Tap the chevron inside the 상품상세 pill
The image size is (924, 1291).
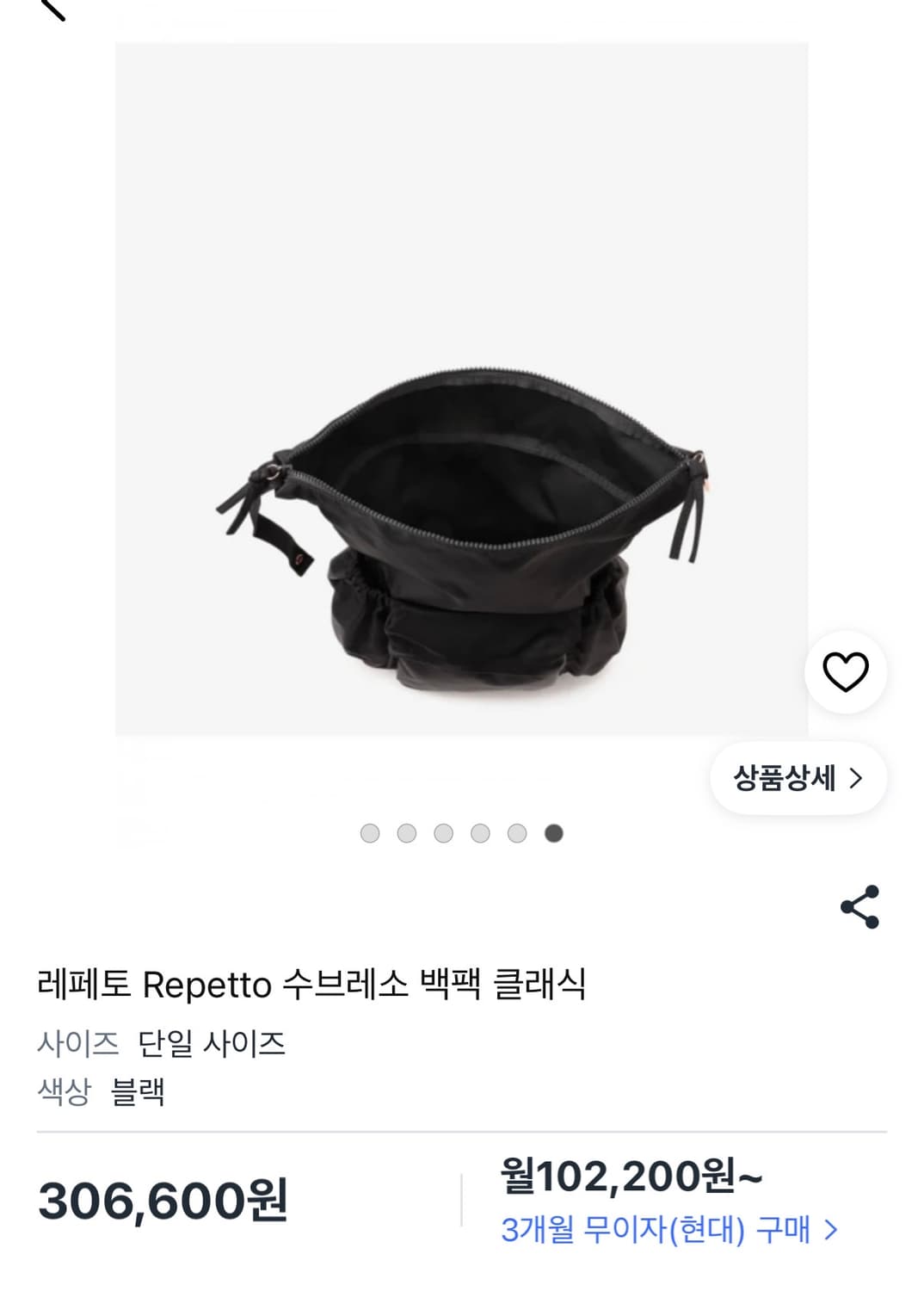(855, 777)
